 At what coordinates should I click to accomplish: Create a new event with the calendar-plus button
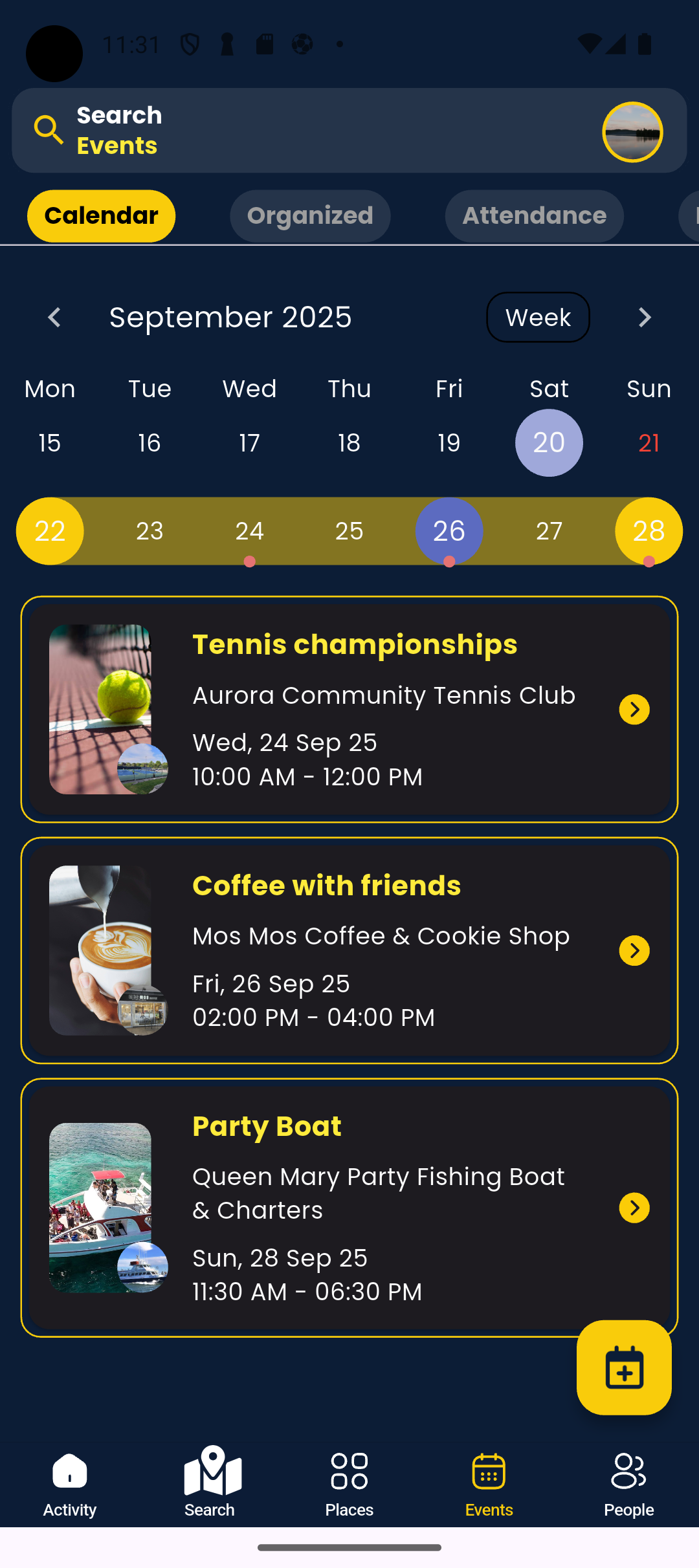click(x=623, y=1369)
